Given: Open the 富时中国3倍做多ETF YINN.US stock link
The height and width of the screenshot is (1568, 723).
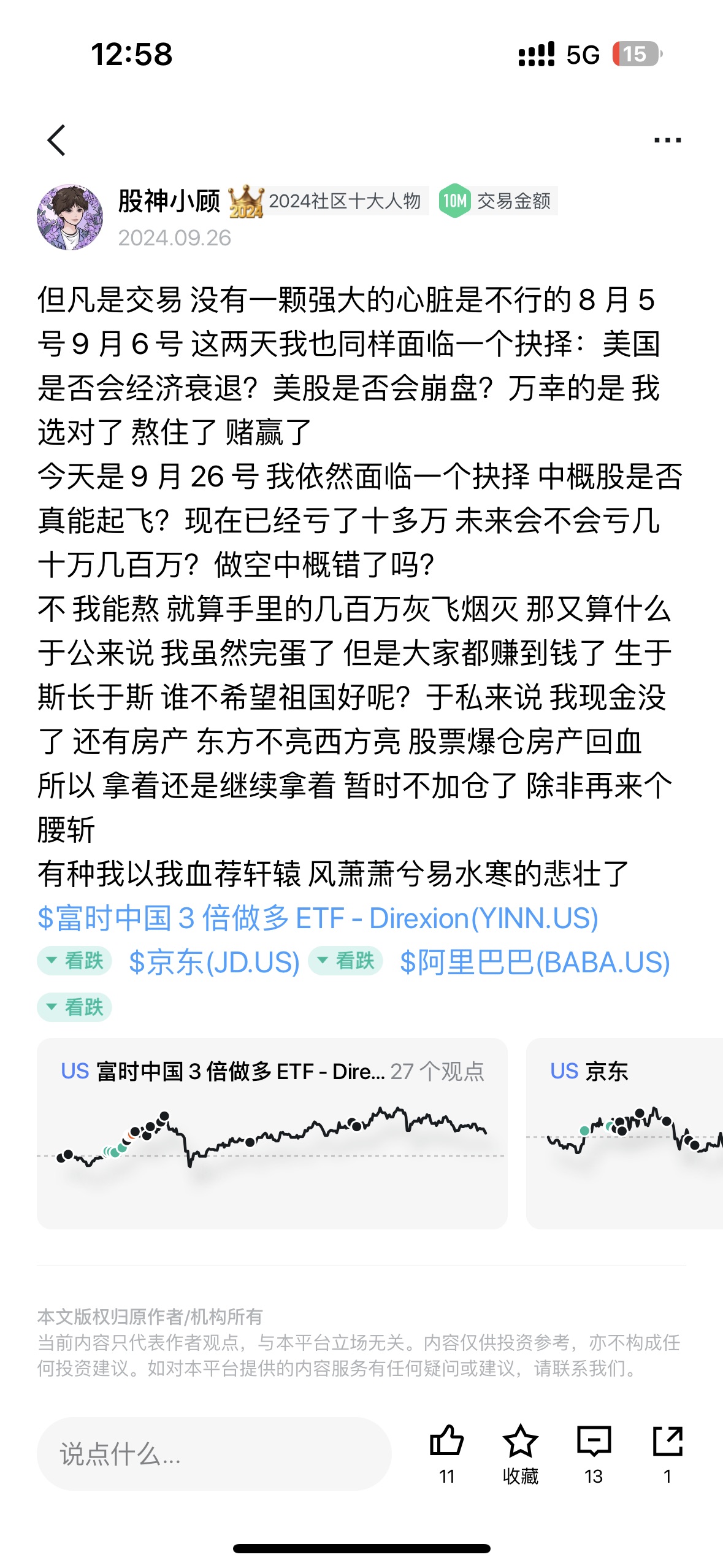Looking at the screenshot, I should pos(318,918).
